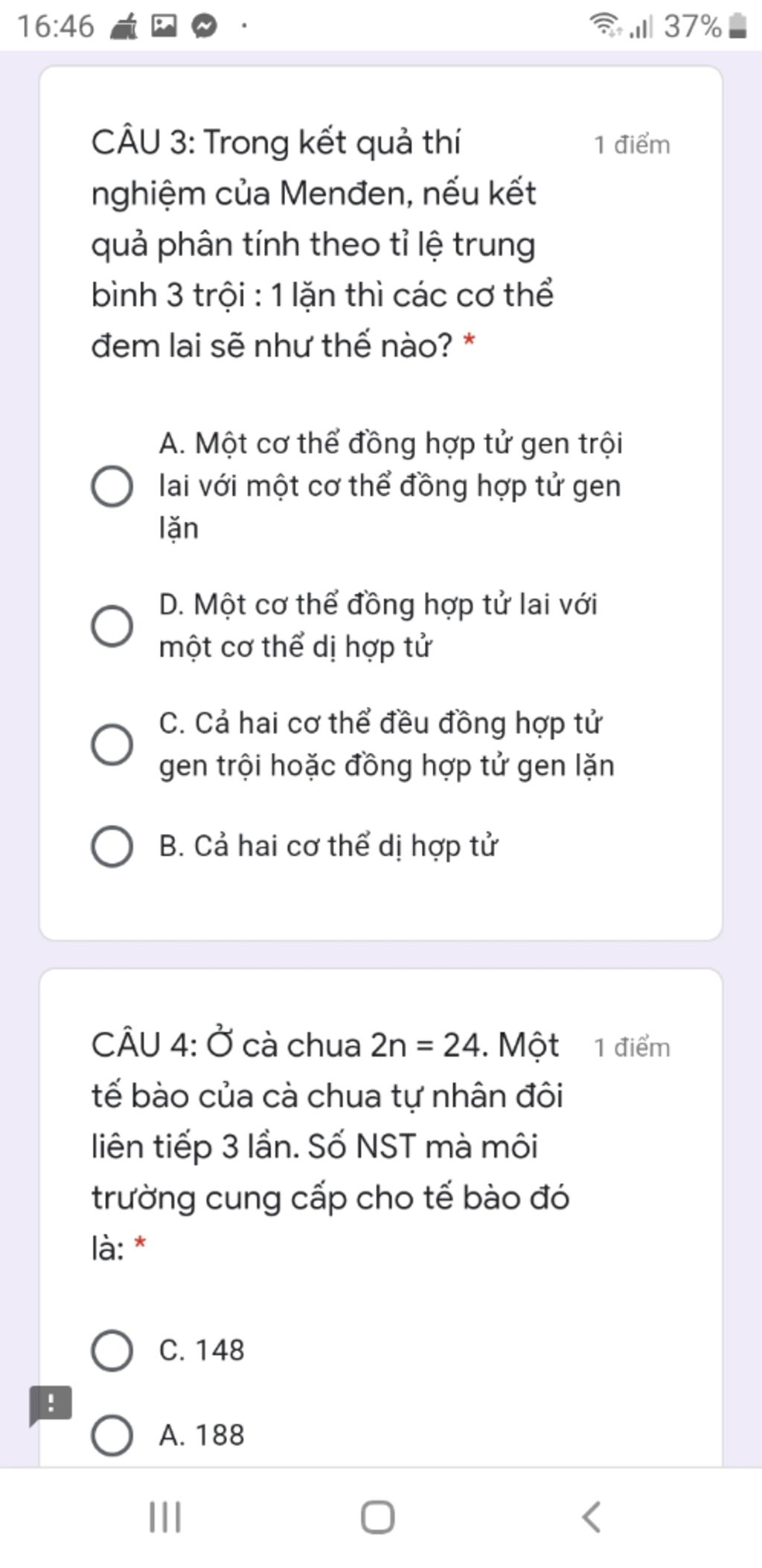Choose answer A. 188 for Câu 4
762x1568 pixels.
[112, 1435]
